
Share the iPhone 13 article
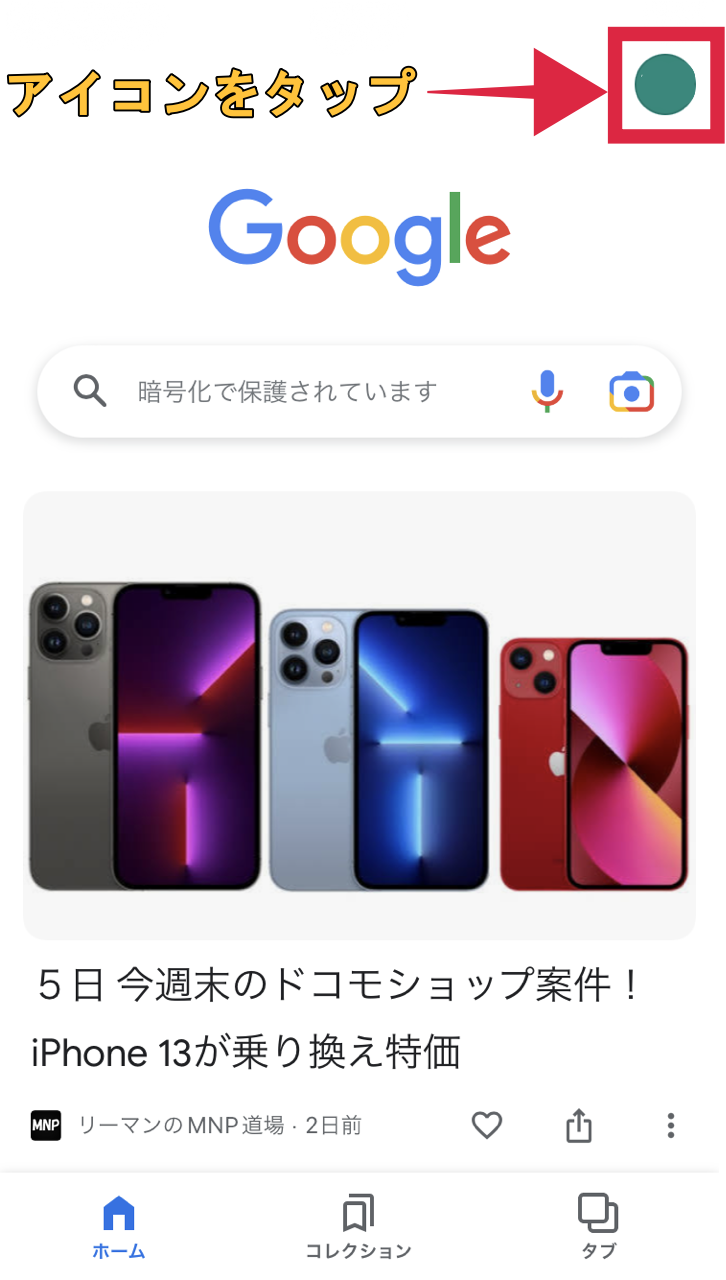[x=579, y=1126]
